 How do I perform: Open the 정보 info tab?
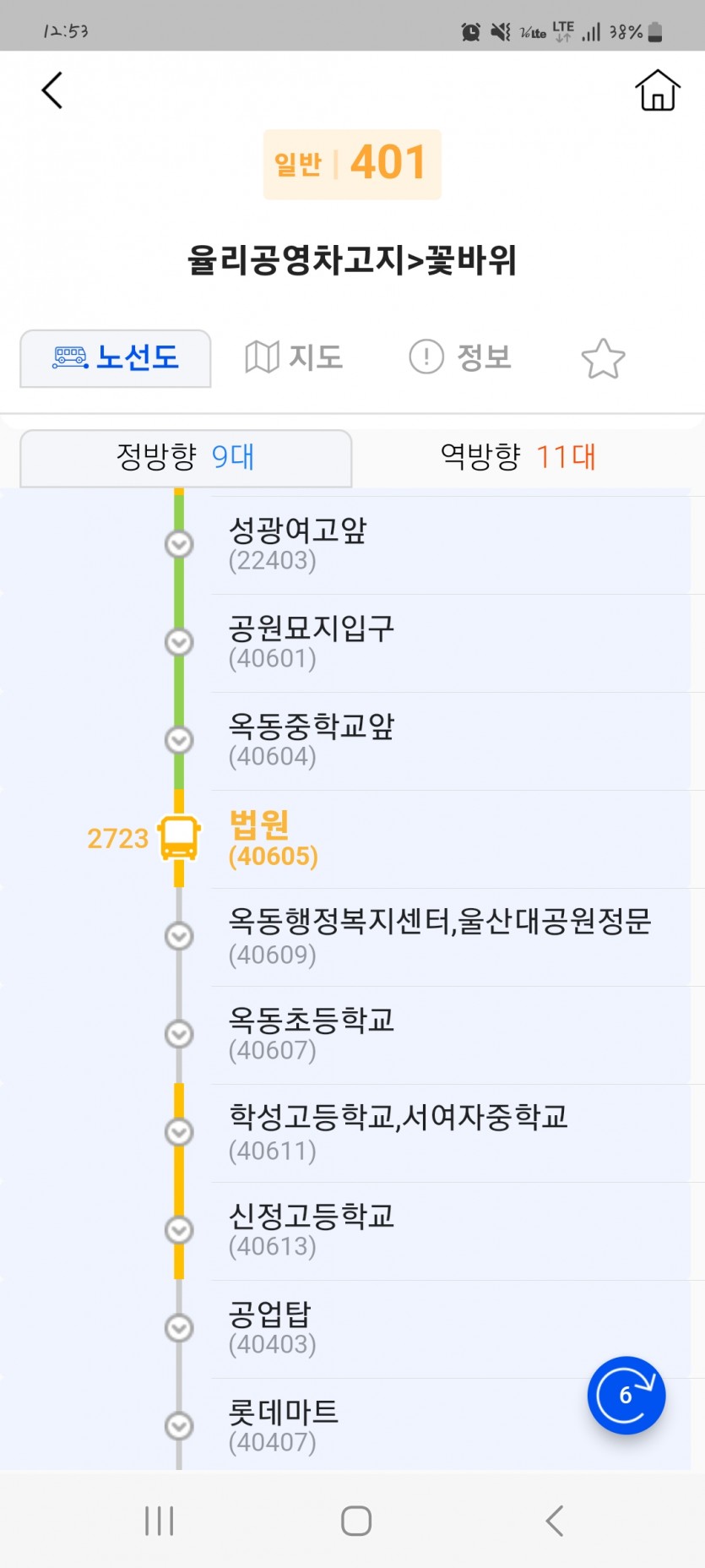pos(461,357)
